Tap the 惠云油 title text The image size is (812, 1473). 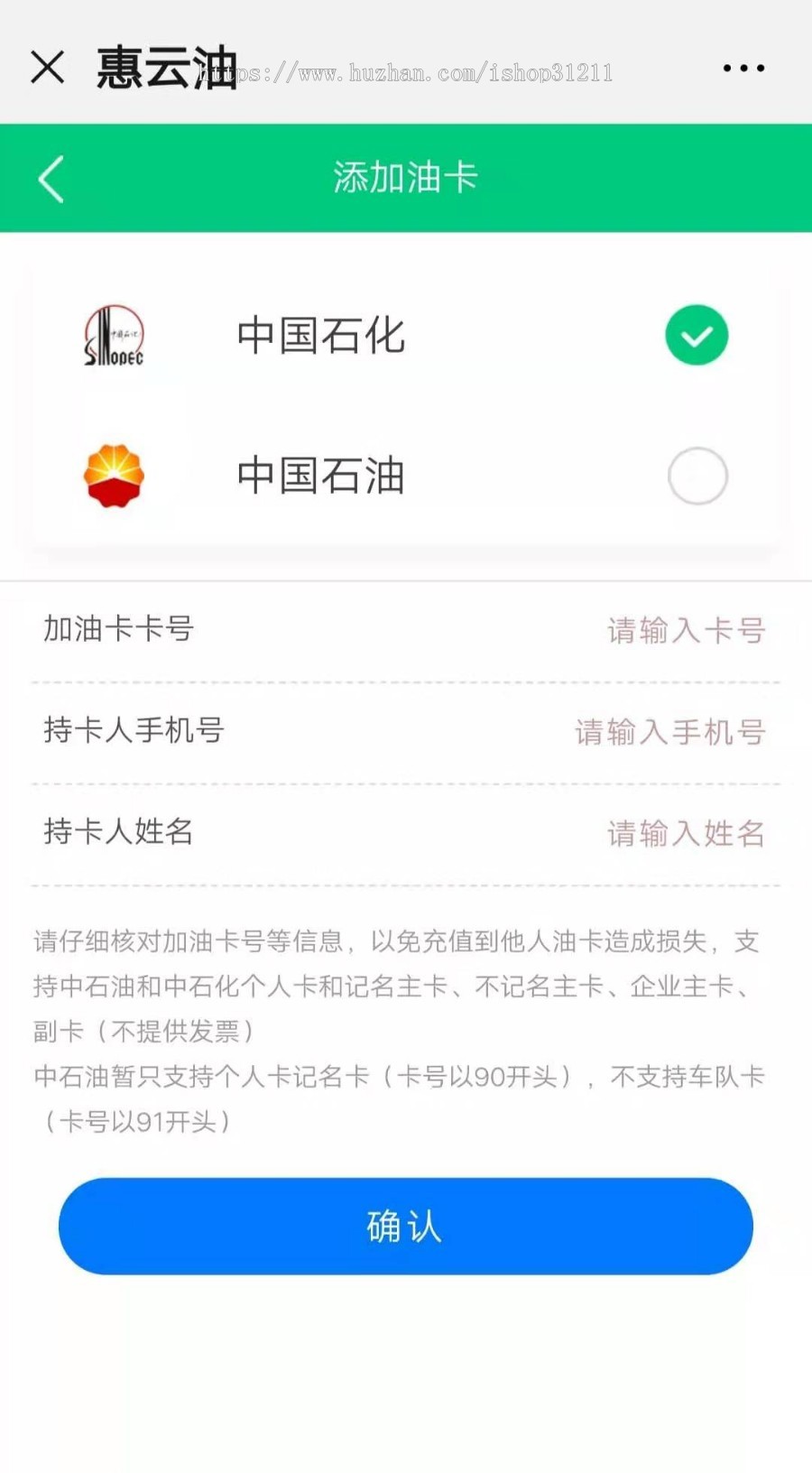tap(166, 68)
